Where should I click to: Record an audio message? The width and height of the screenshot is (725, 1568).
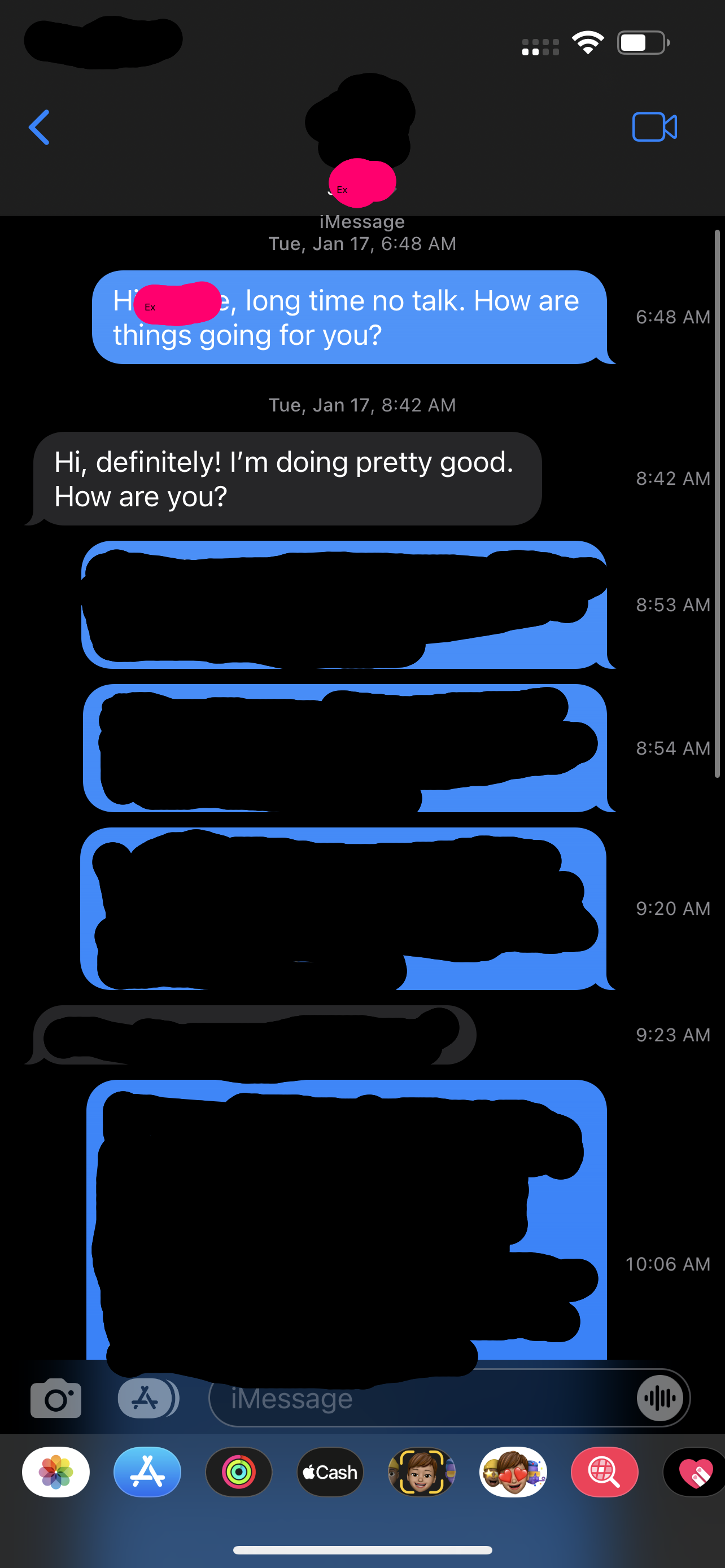click(x=661, y=1398)
